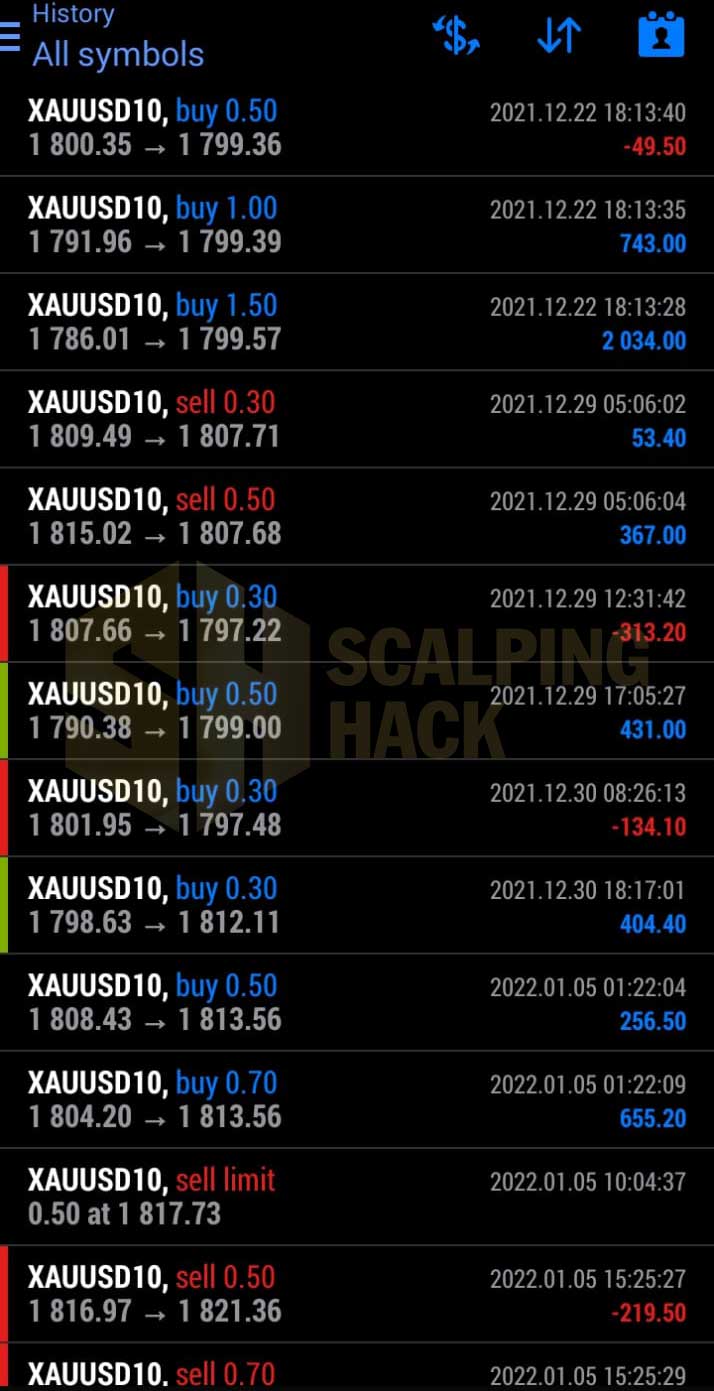This screenshot has height=1391, width=714.
Task: Open the buy 0.30 trade losing -313.20
Action: click(357, 613)
